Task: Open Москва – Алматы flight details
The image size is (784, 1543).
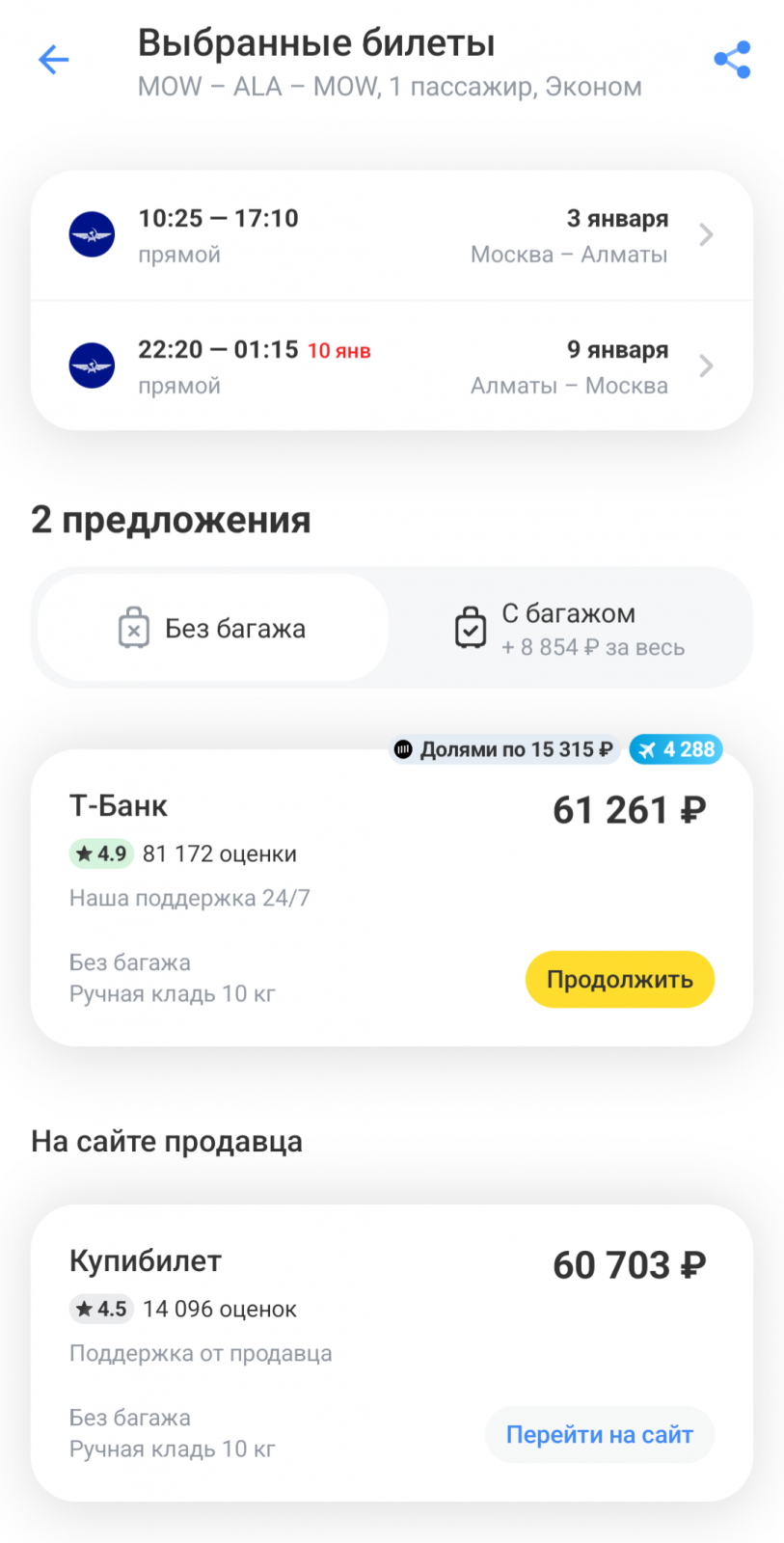Action: point(392,235)
